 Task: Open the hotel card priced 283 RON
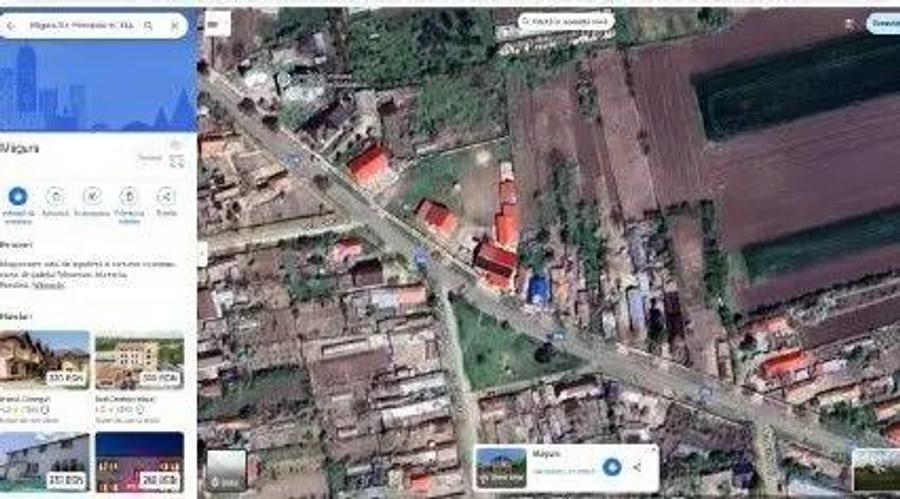tap(45, 462)
